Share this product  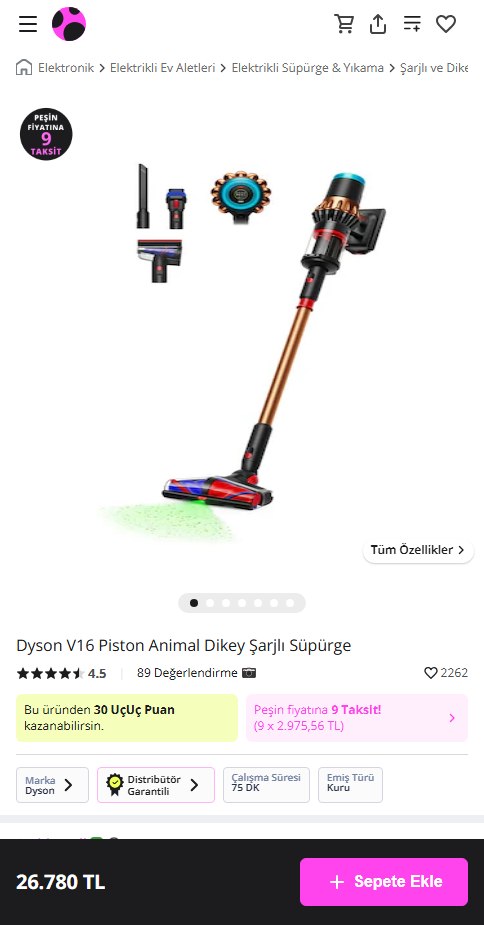[x=378, y=24]
